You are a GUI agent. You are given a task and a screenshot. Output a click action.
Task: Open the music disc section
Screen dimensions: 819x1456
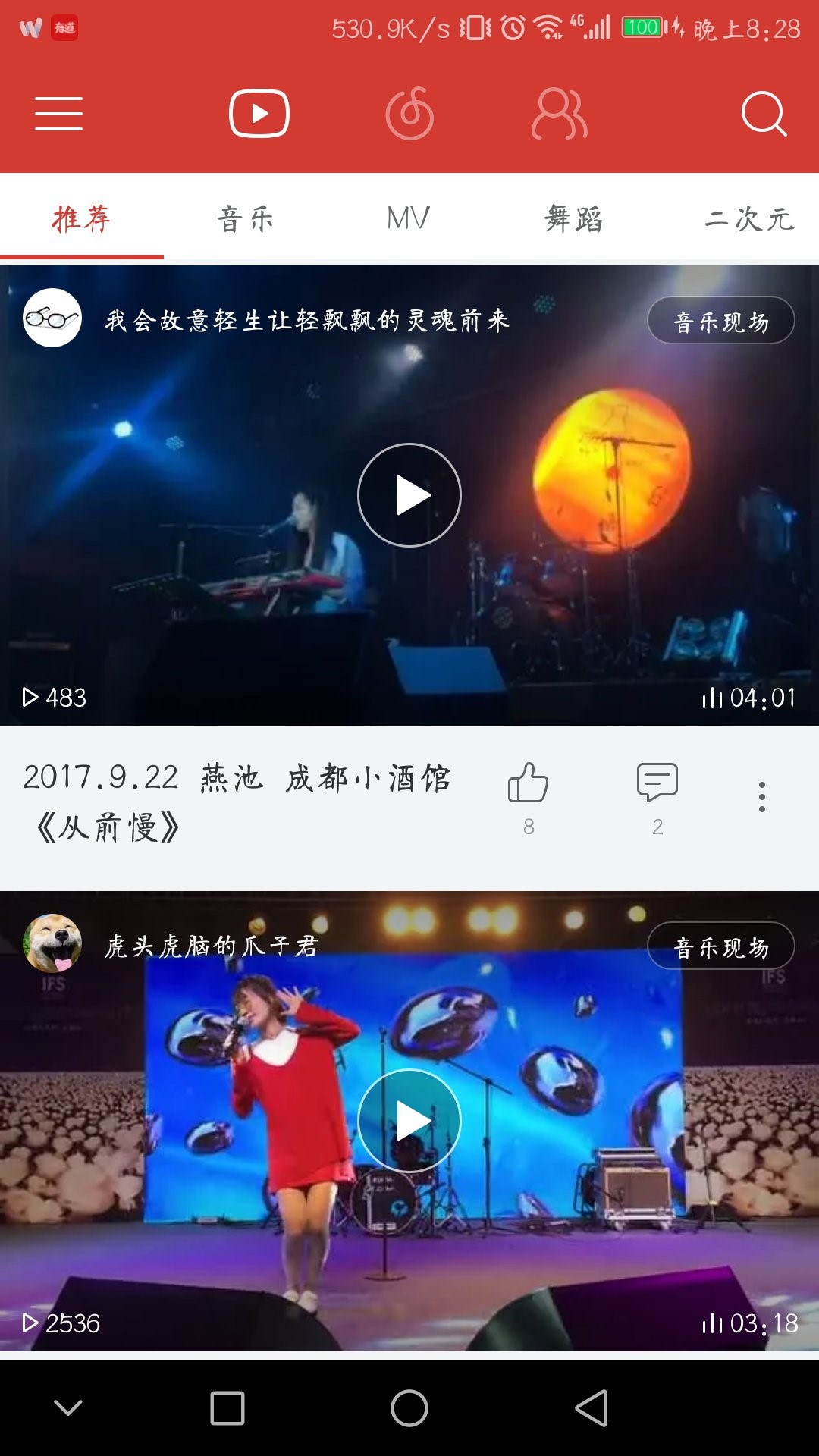click(409, 114)
